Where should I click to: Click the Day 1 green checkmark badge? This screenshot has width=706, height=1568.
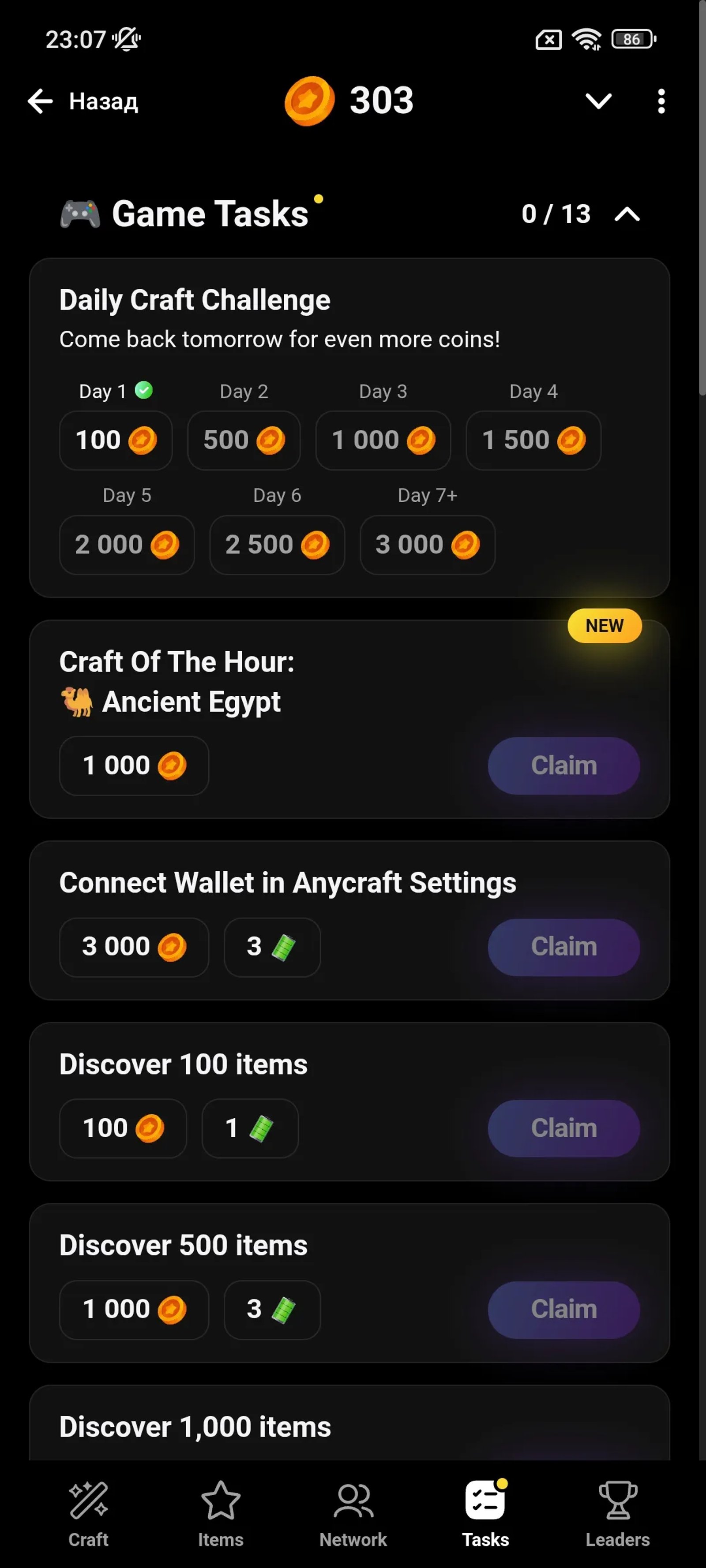144,390
